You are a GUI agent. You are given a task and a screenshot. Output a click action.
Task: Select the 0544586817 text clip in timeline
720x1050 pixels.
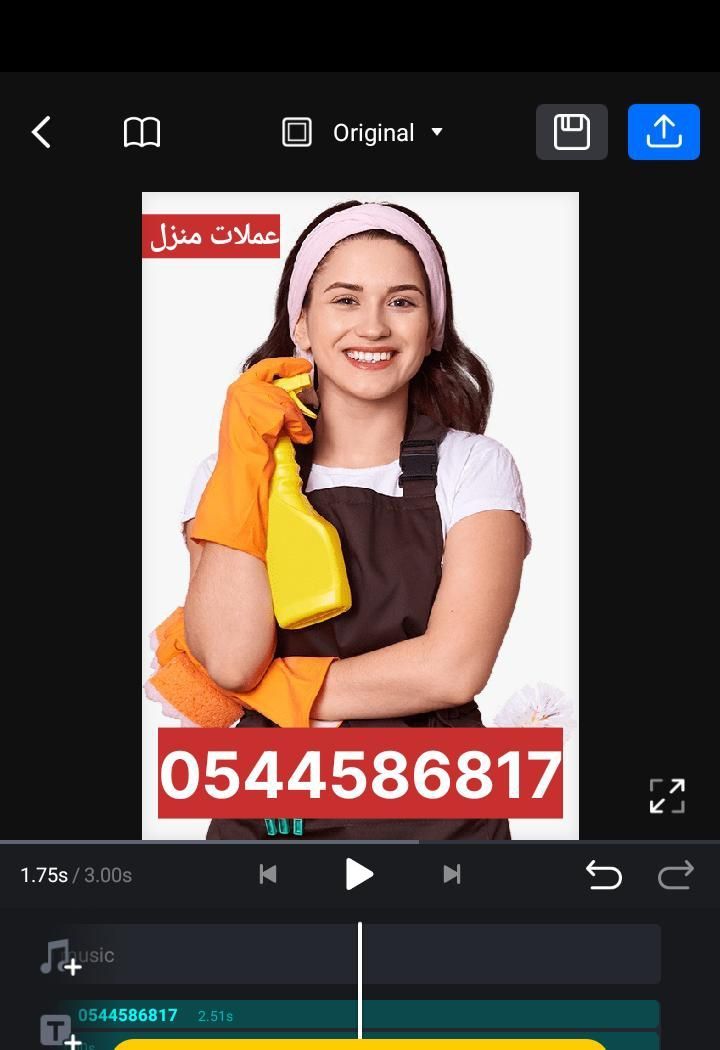click(250, 1015)
